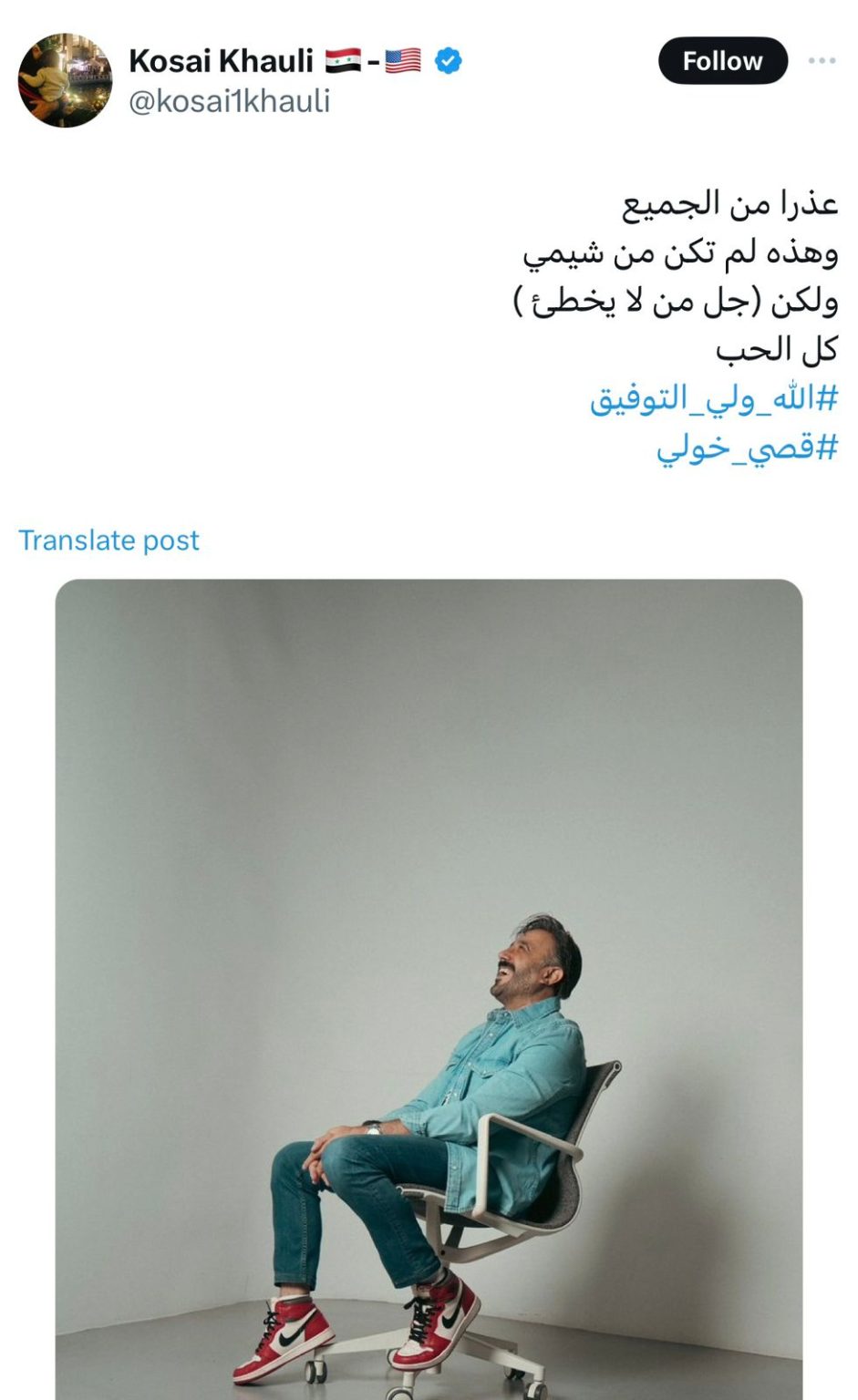Open the attached photo in the post

click(x=429, y=989)
